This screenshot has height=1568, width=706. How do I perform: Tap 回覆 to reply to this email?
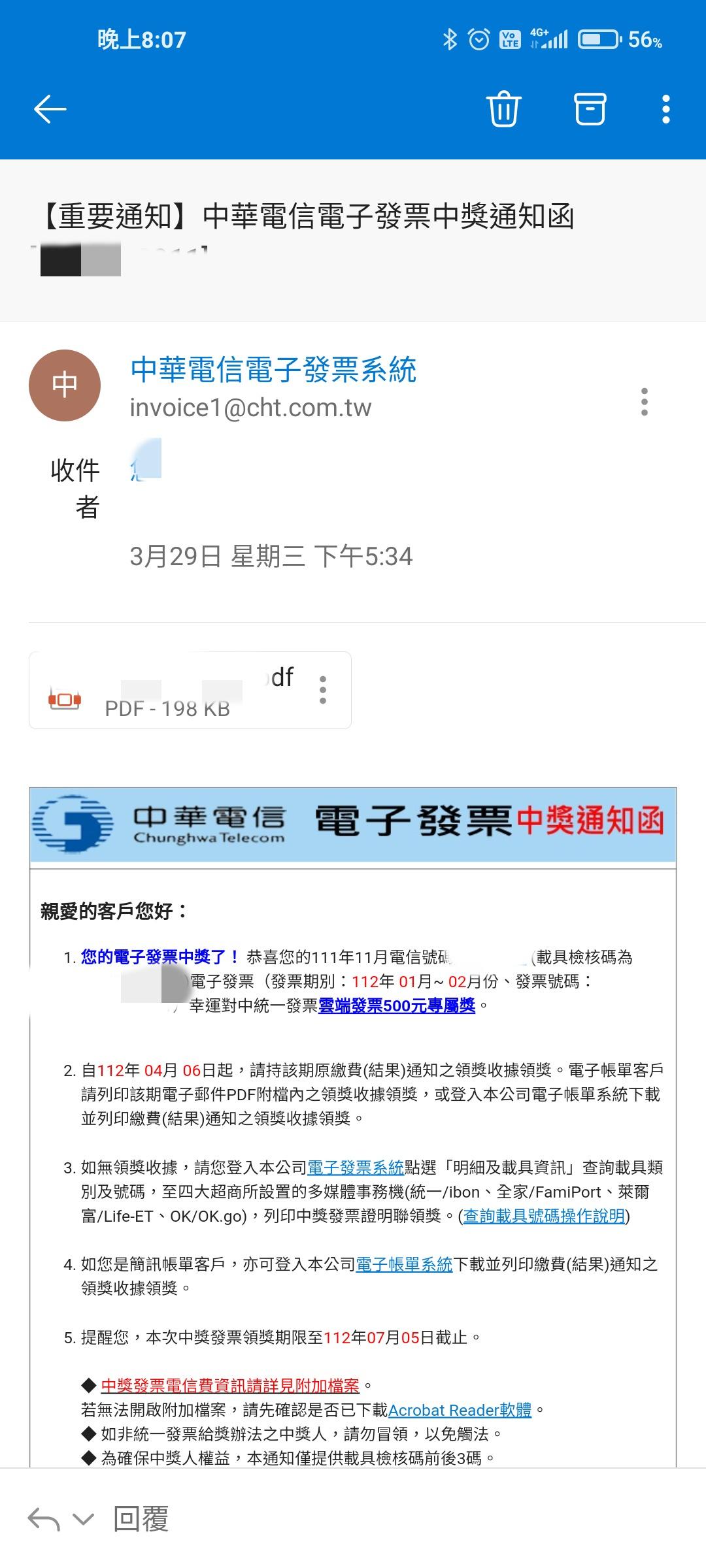click(x=141, y=1519)
